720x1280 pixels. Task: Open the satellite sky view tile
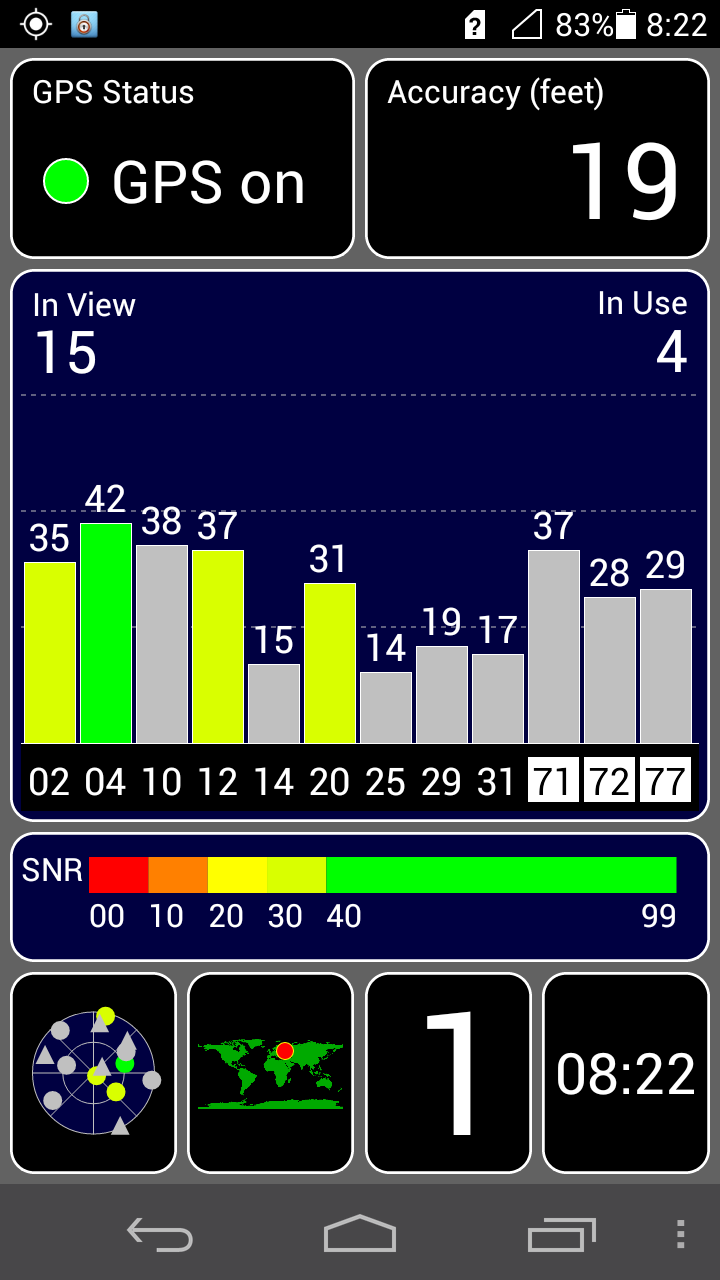pyautogui.click(x=94, y=1073)
